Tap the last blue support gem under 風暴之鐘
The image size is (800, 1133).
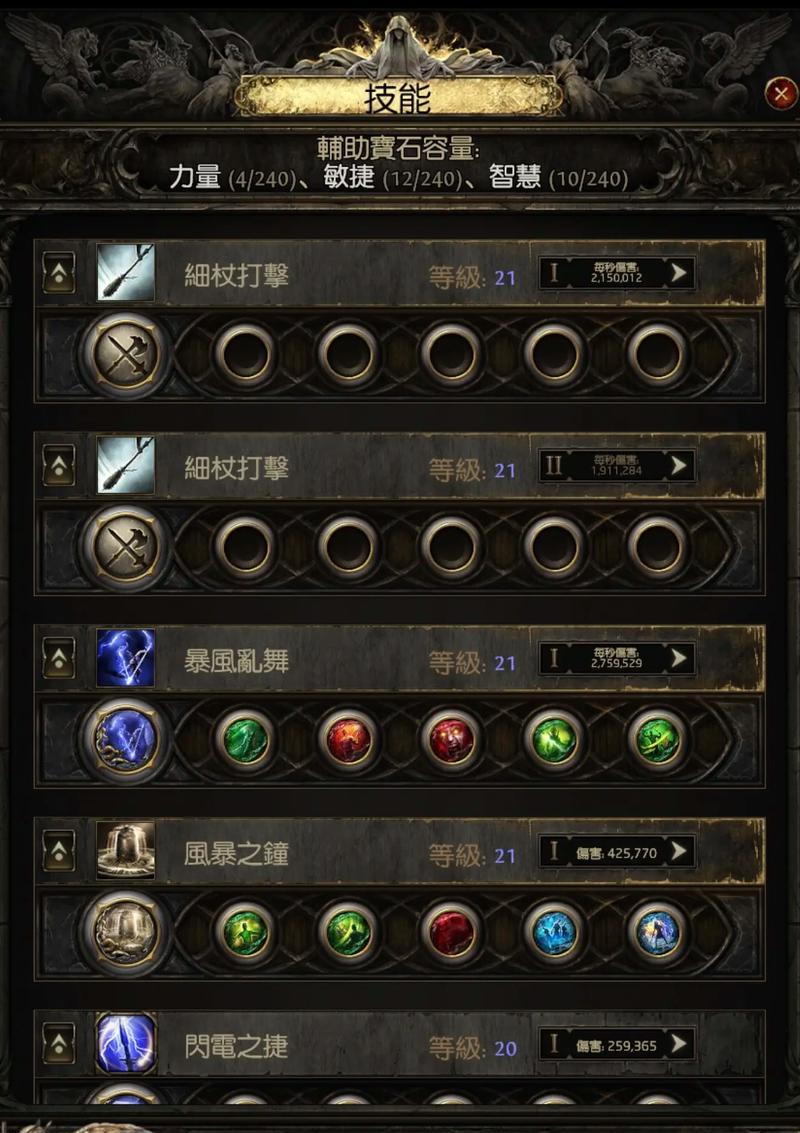pyautogui.click(x=657, y=933)
